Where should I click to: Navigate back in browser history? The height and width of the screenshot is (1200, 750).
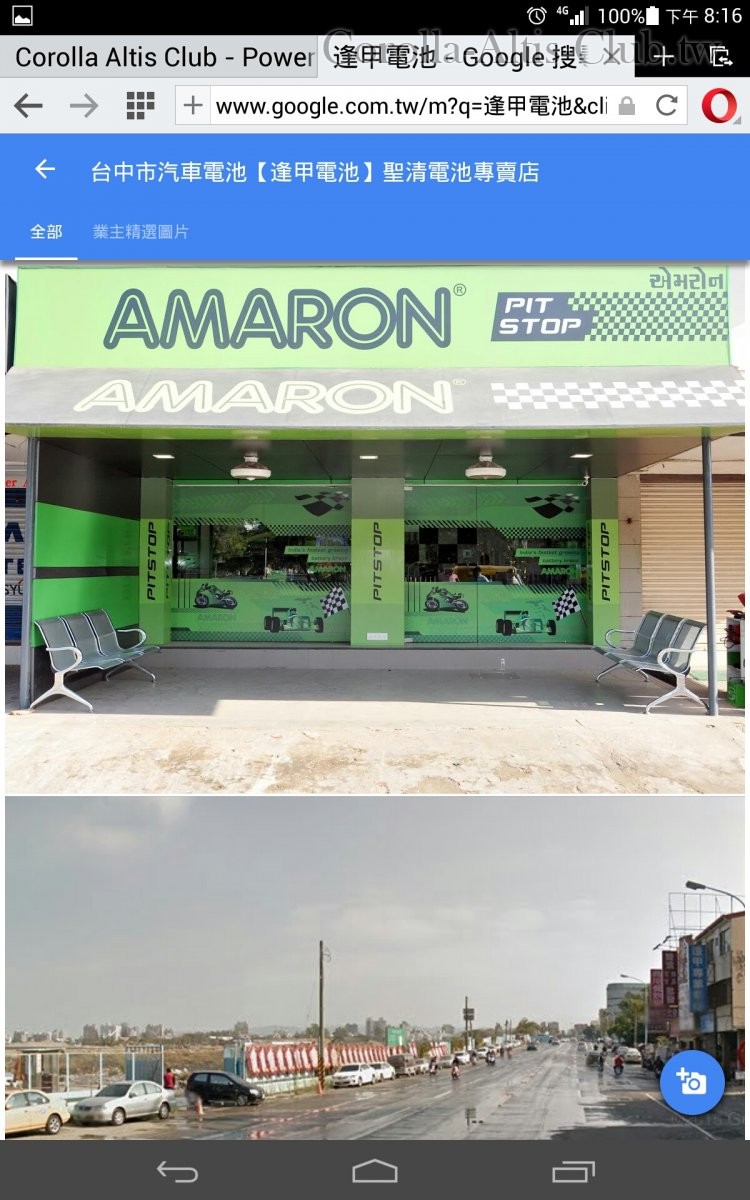(x=28, y=106)
